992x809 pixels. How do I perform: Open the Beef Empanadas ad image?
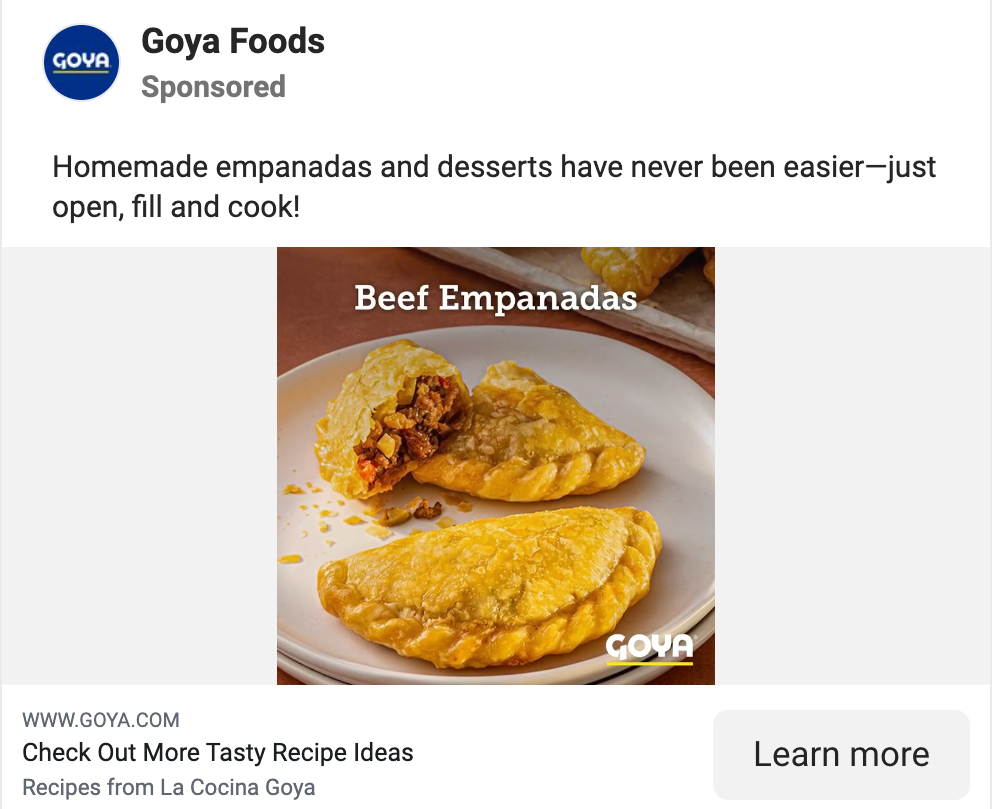click(x=495, y=465)
